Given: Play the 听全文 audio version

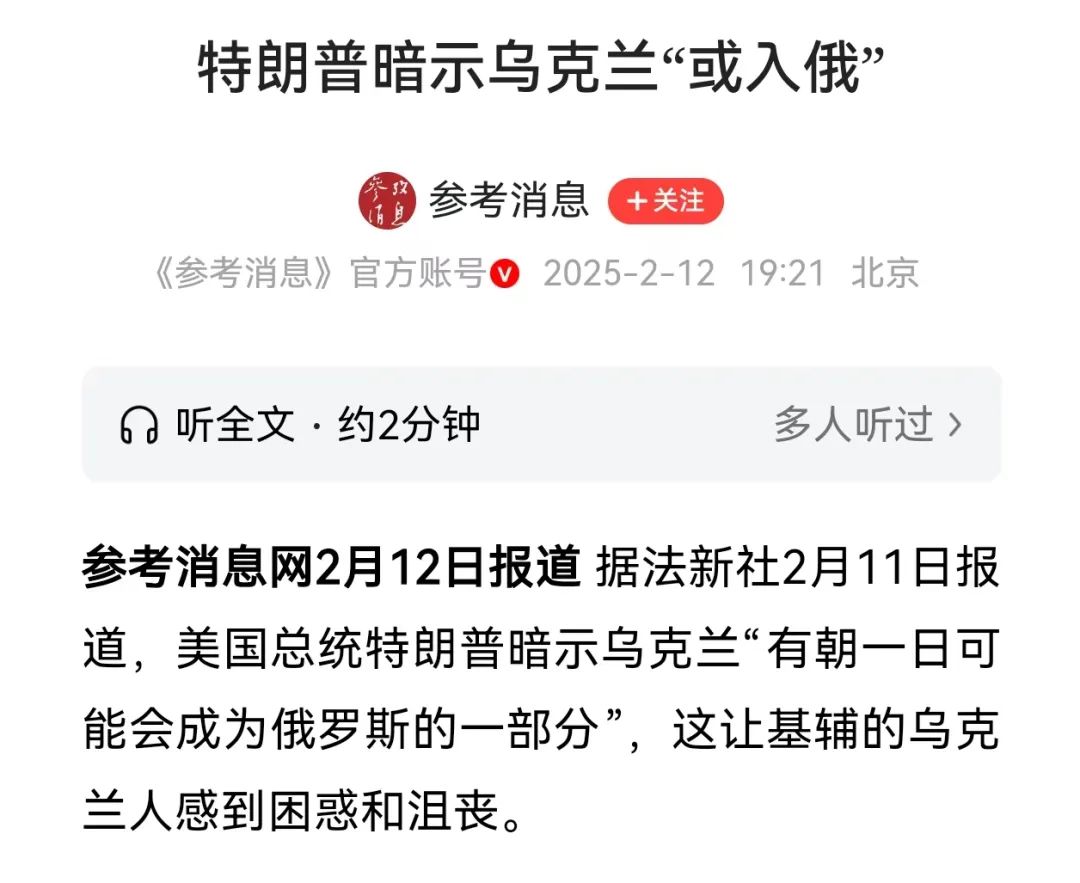Looking at the screenshot, I should point(298,425).
